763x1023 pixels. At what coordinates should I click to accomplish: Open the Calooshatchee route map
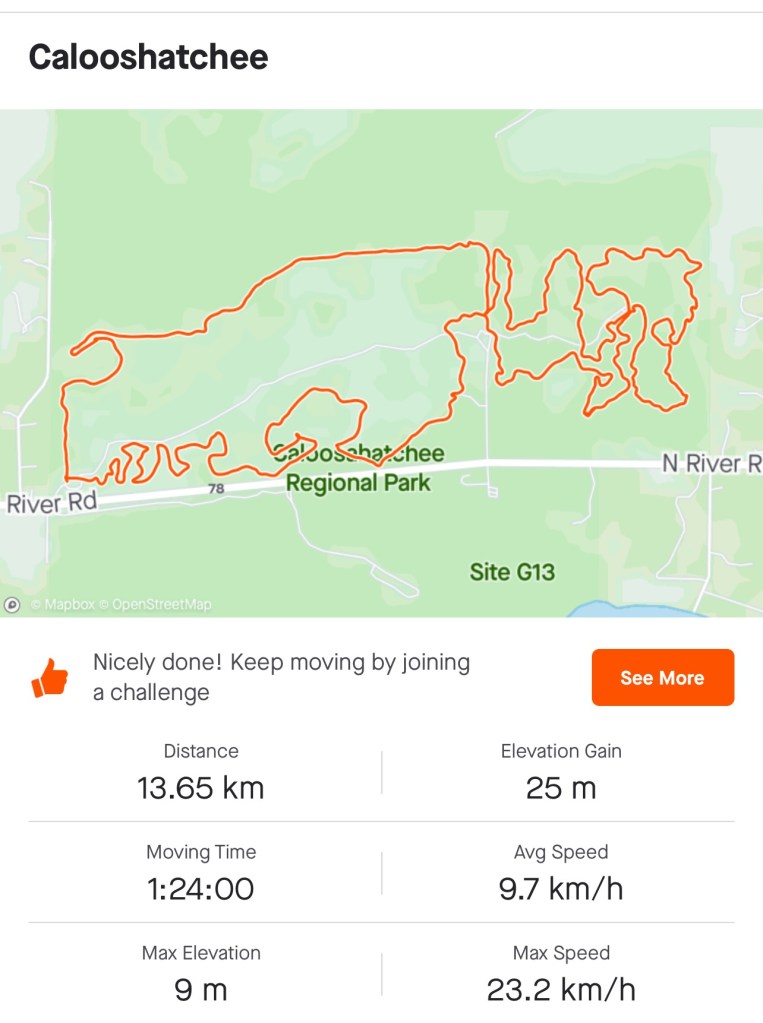pyautogui.click(x=381, y=362)
